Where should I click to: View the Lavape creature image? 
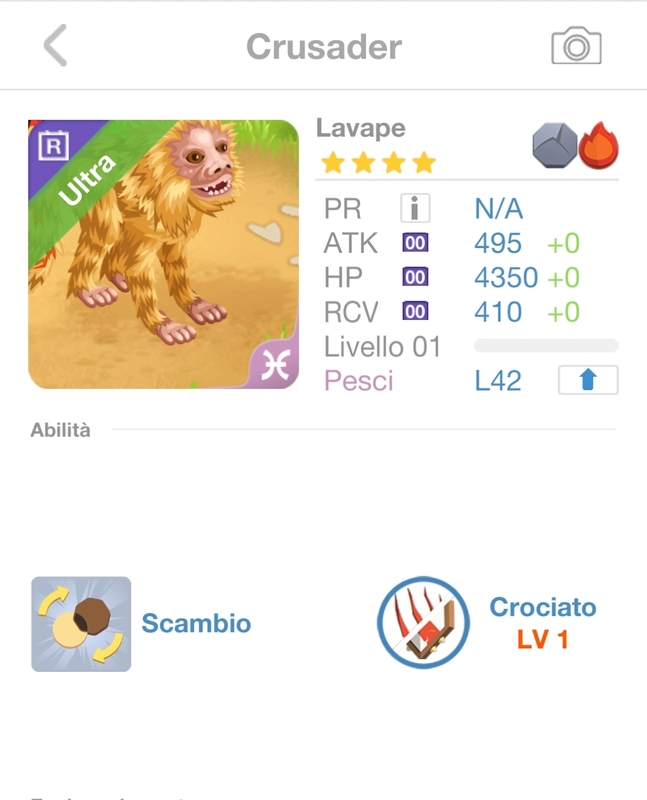click(164, 254)
